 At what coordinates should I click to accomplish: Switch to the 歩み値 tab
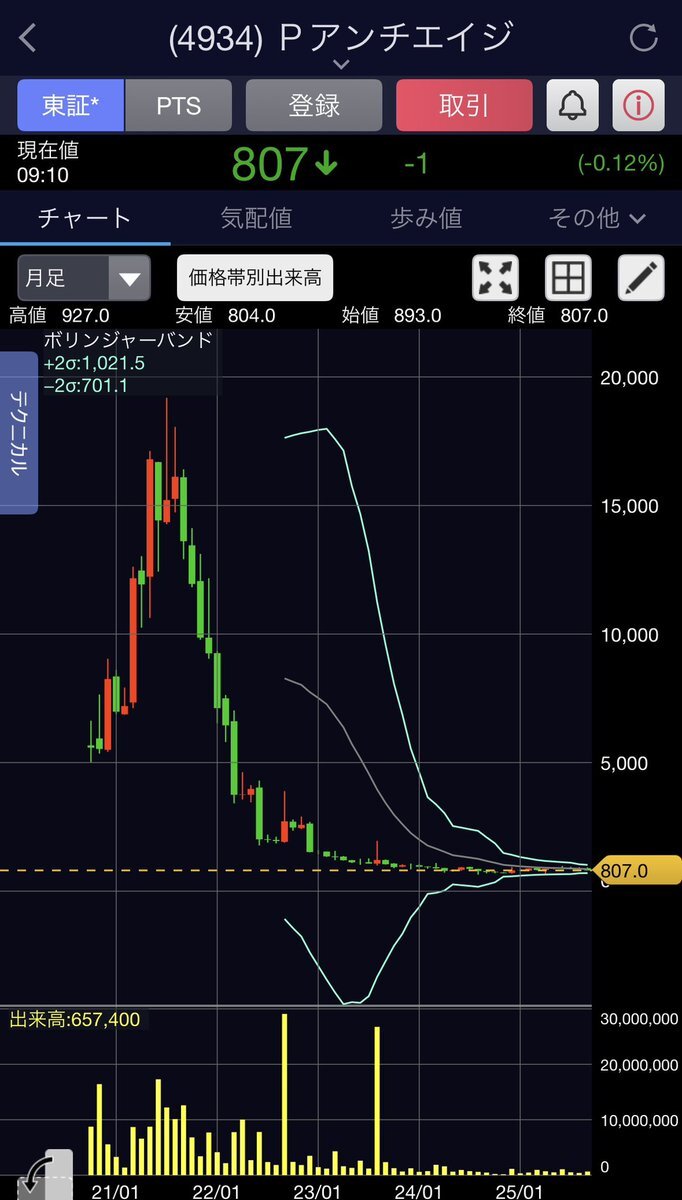(x=426, y=218)
